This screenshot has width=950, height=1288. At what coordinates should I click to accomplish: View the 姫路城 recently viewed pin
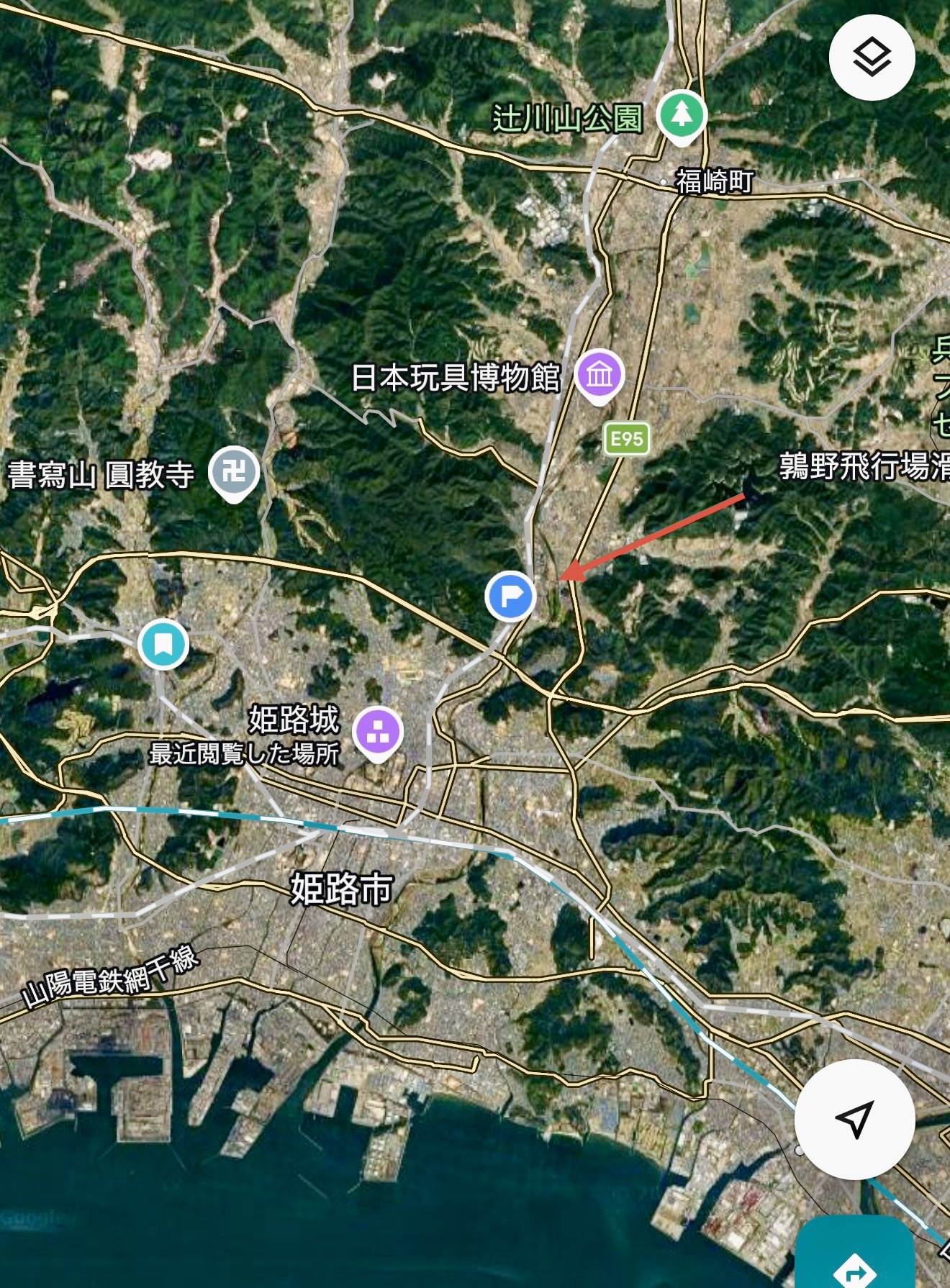pyautogui.click(x=378, y=731)
